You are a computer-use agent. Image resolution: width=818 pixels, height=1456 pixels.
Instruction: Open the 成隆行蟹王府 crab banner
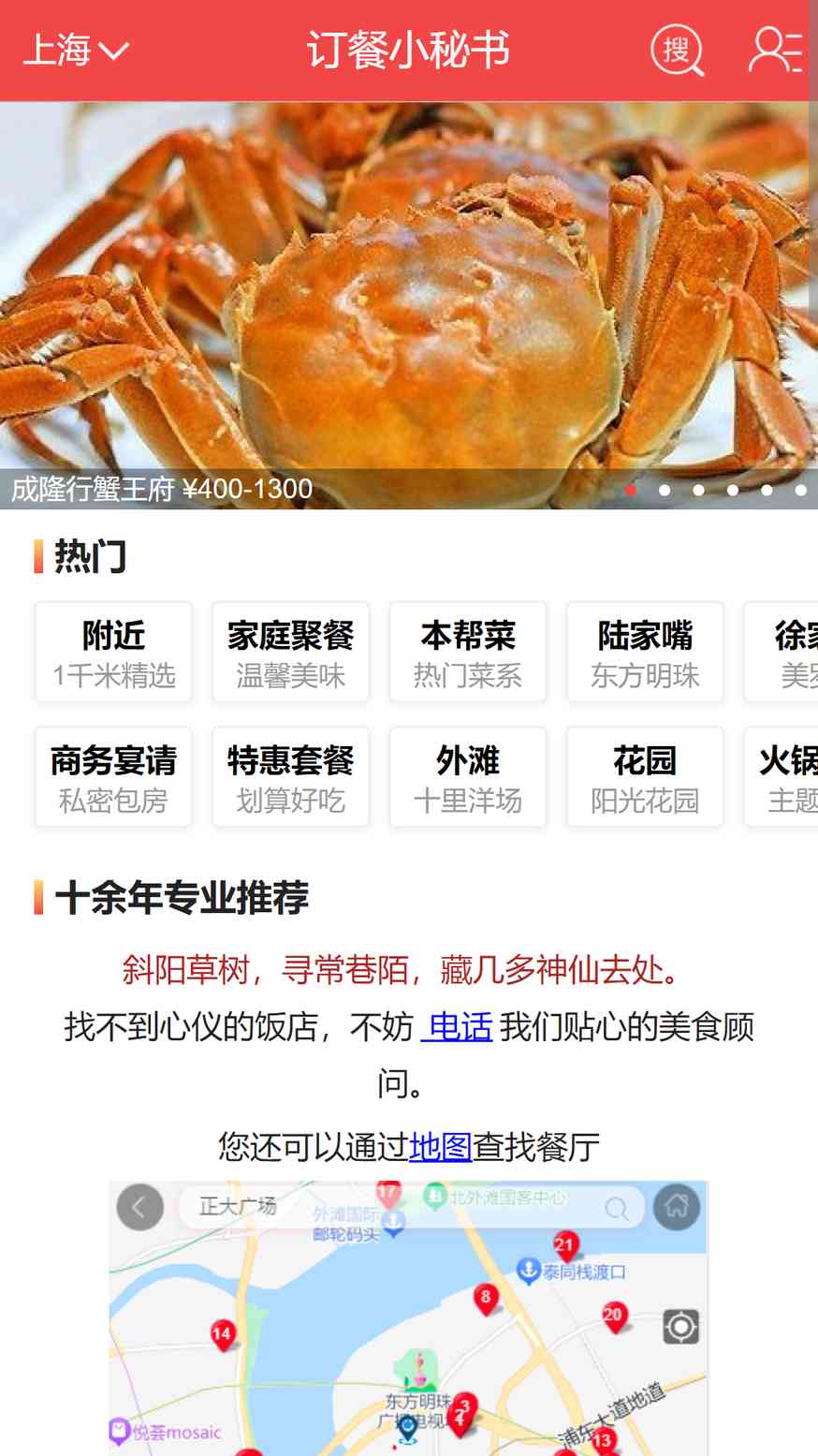tap(408, 304)
